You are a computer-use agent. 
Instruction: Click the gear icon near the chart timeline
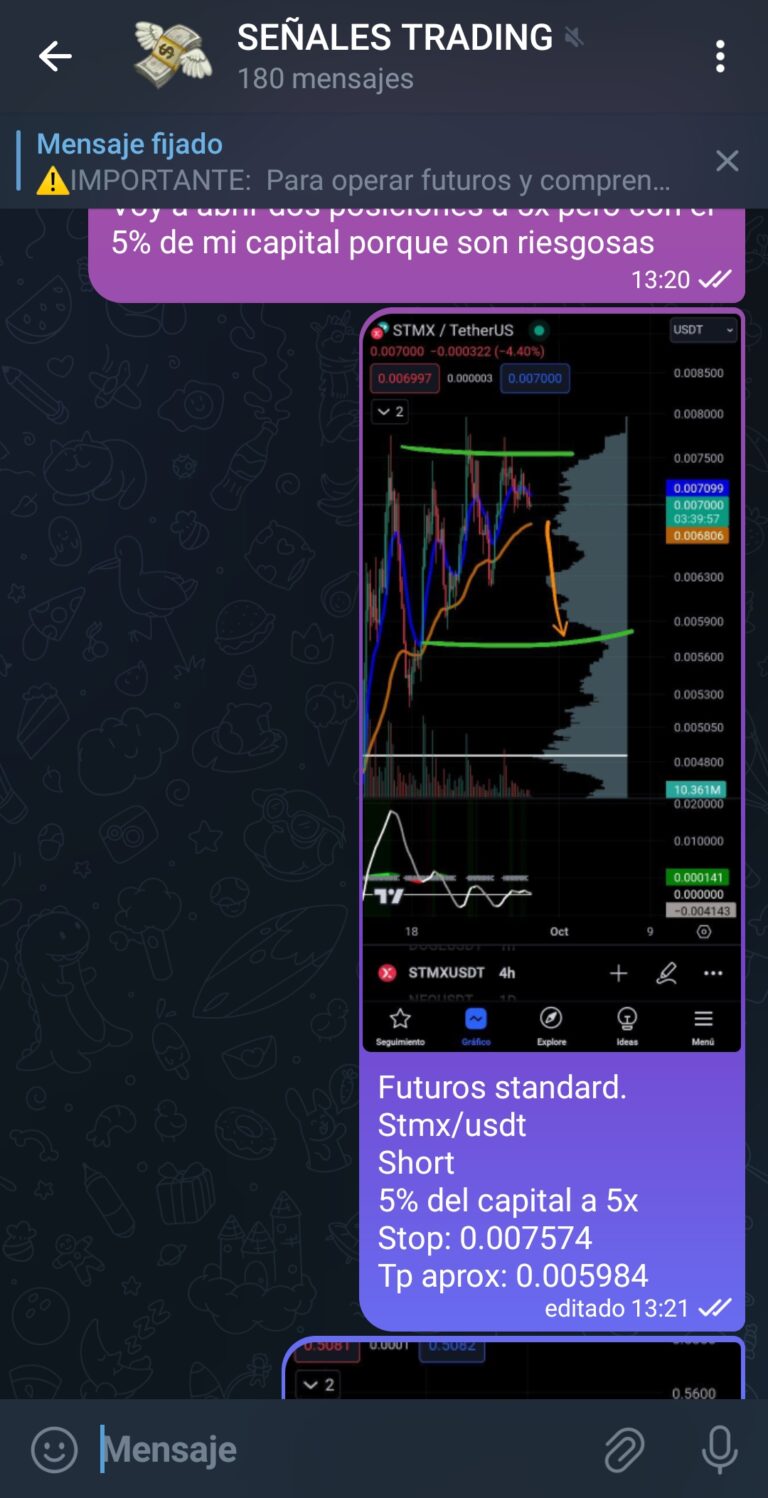[x=703, y=931]
